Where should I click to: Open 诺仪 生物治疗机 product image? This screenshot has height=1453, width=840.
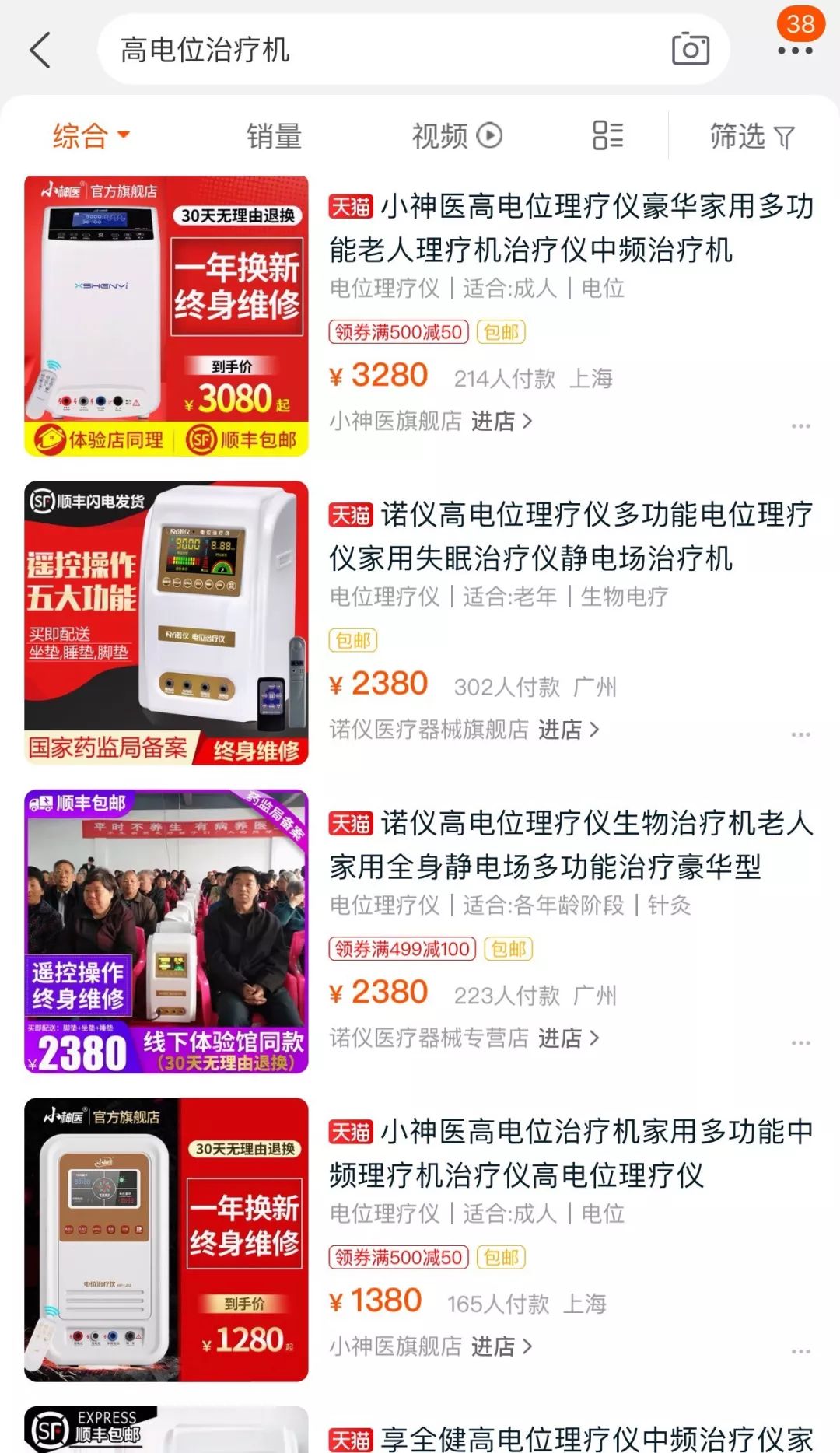pos(166,931)
